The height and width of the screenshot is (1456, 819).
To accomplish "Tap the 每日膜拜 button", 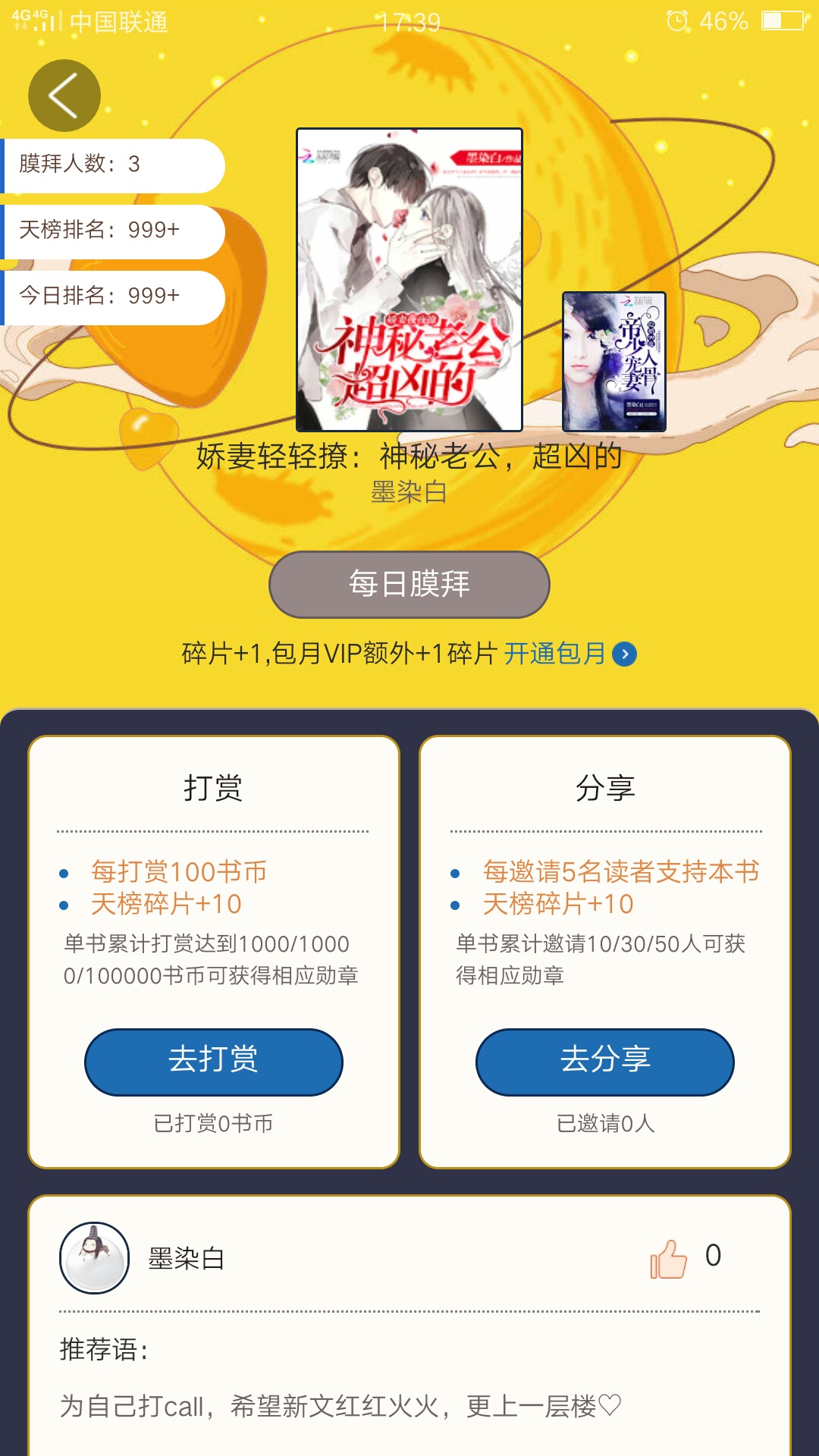I will tap(409, 585).
